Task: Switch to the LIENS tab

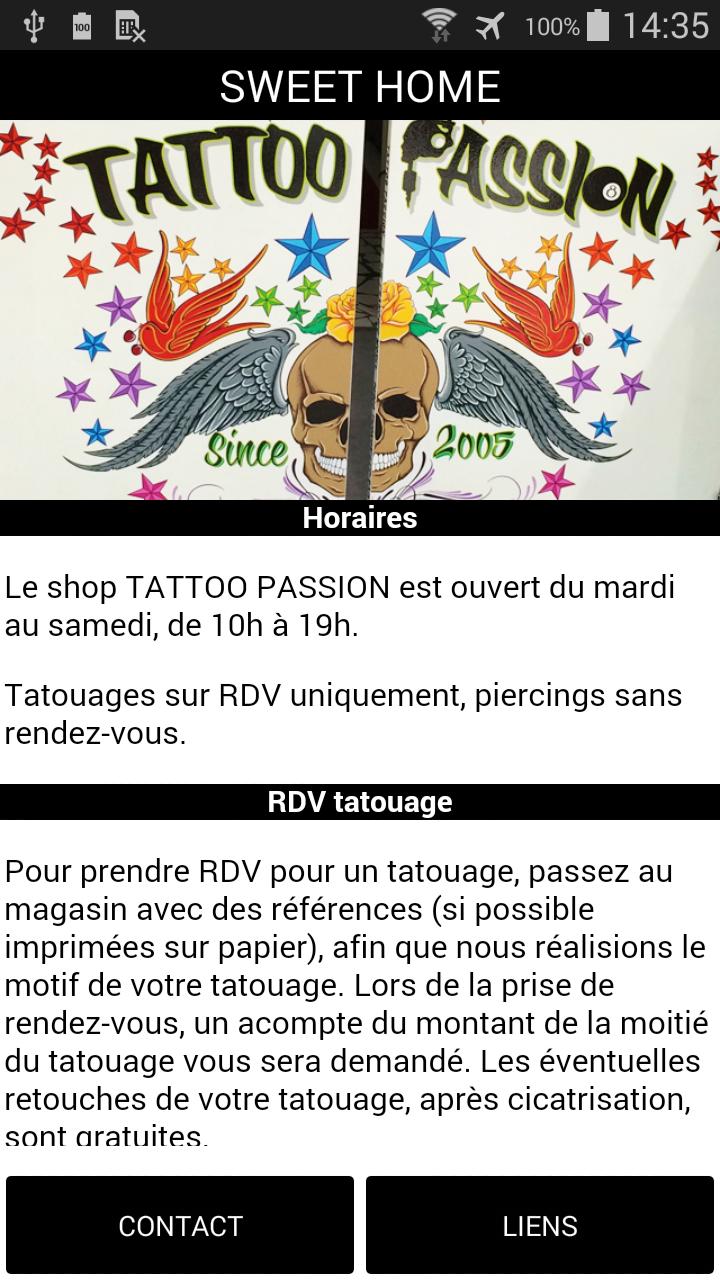Action: 539,1224
